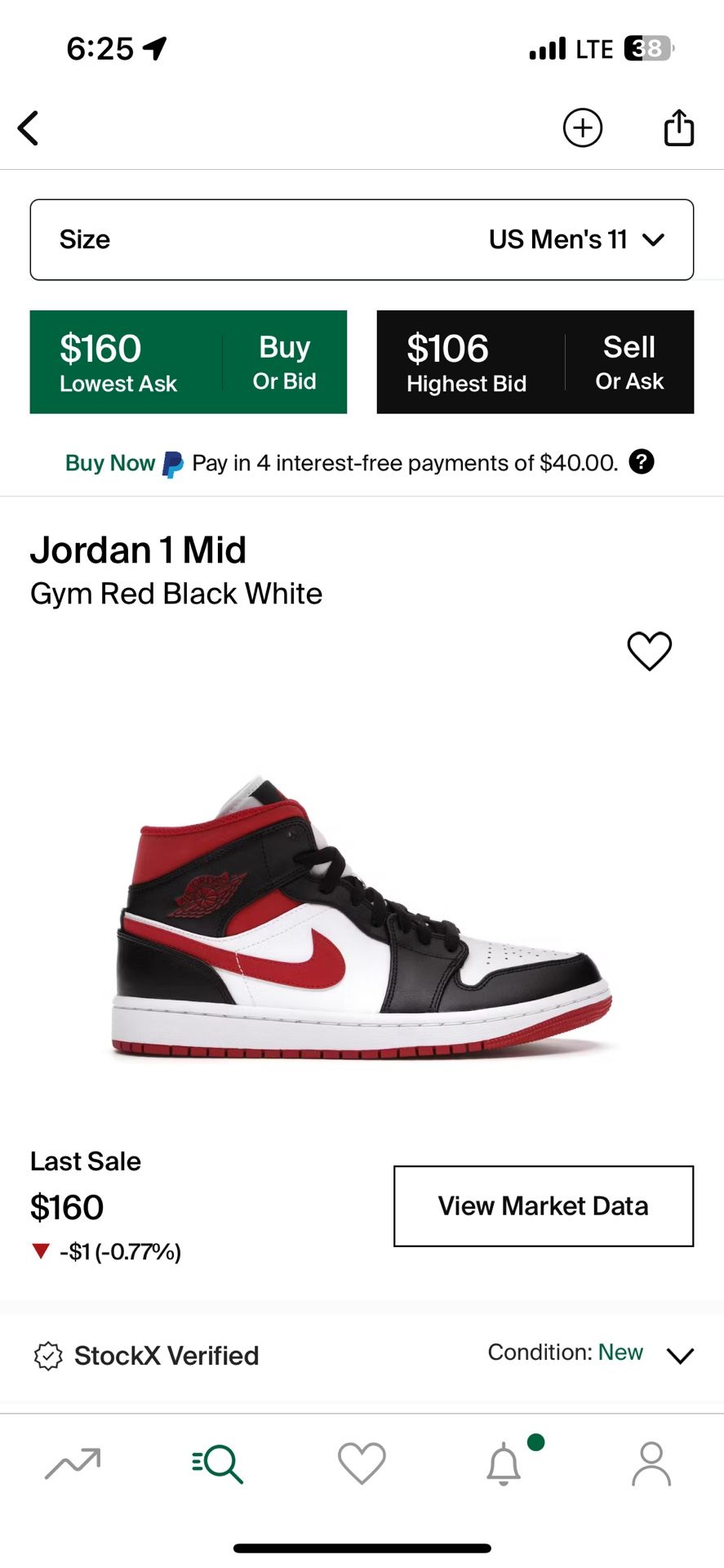The image size is (724, 1568).
Task: Tap the question mark help icon
Action: tap(642, 461)
